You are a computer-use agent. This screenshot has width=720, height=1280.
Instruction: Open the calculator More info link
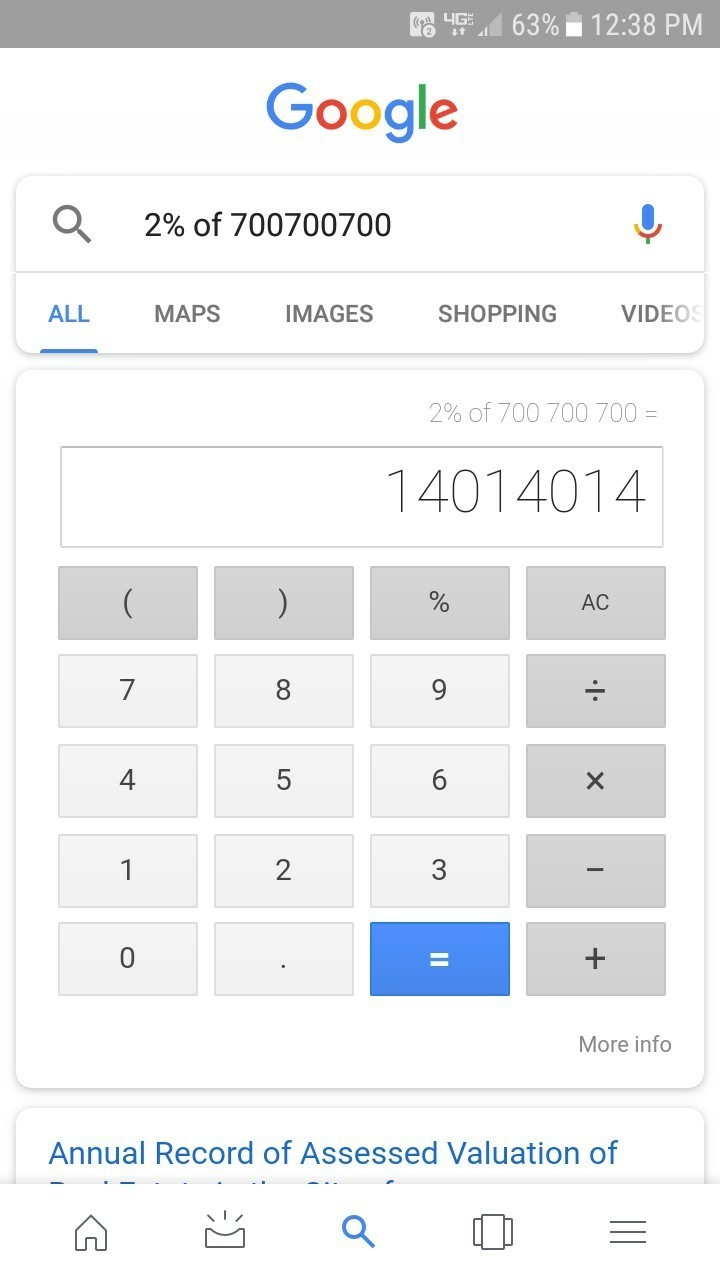tap(625, 1044)
